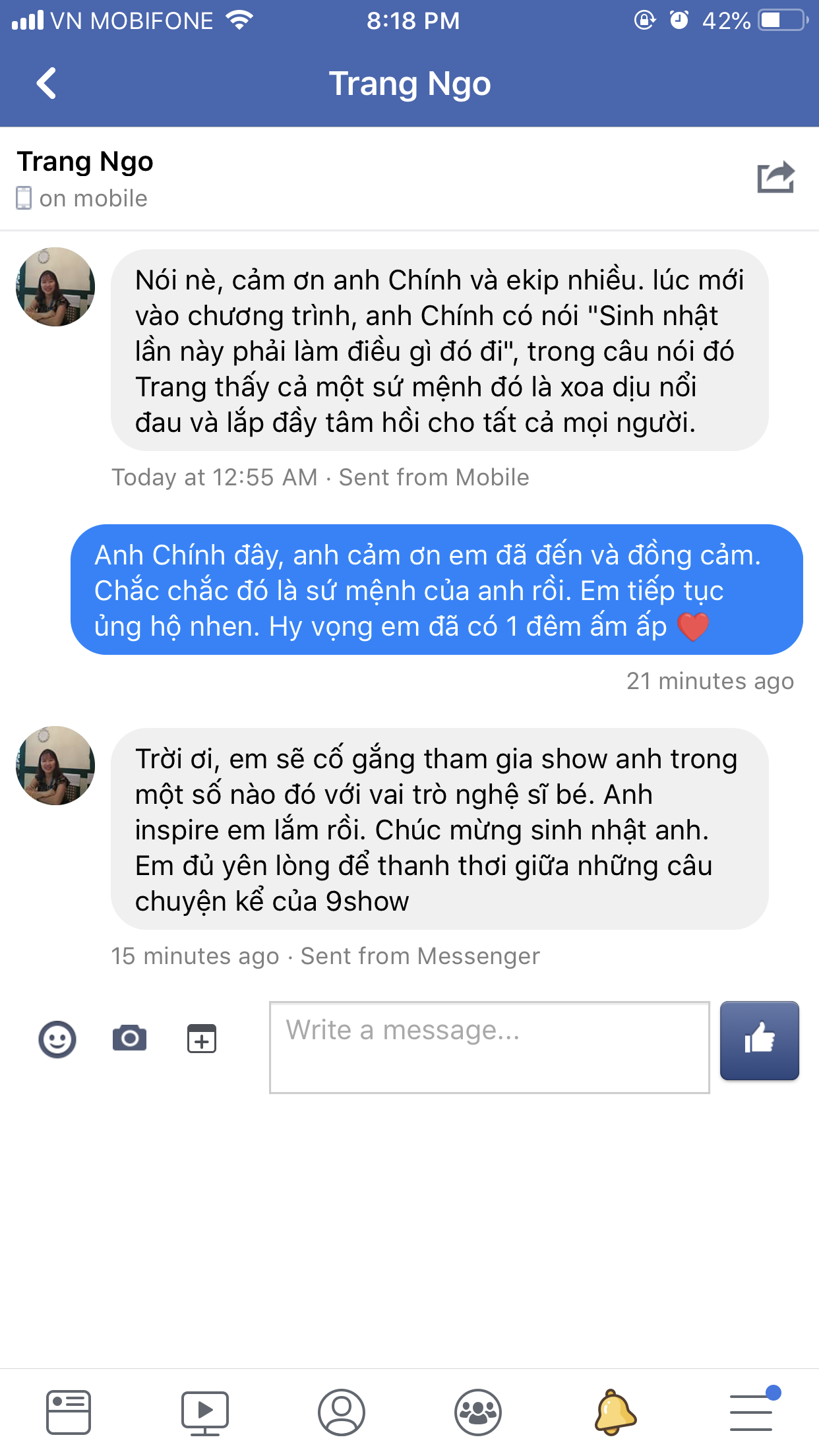
Task: Open the emoji picker
Action: 57,1040
